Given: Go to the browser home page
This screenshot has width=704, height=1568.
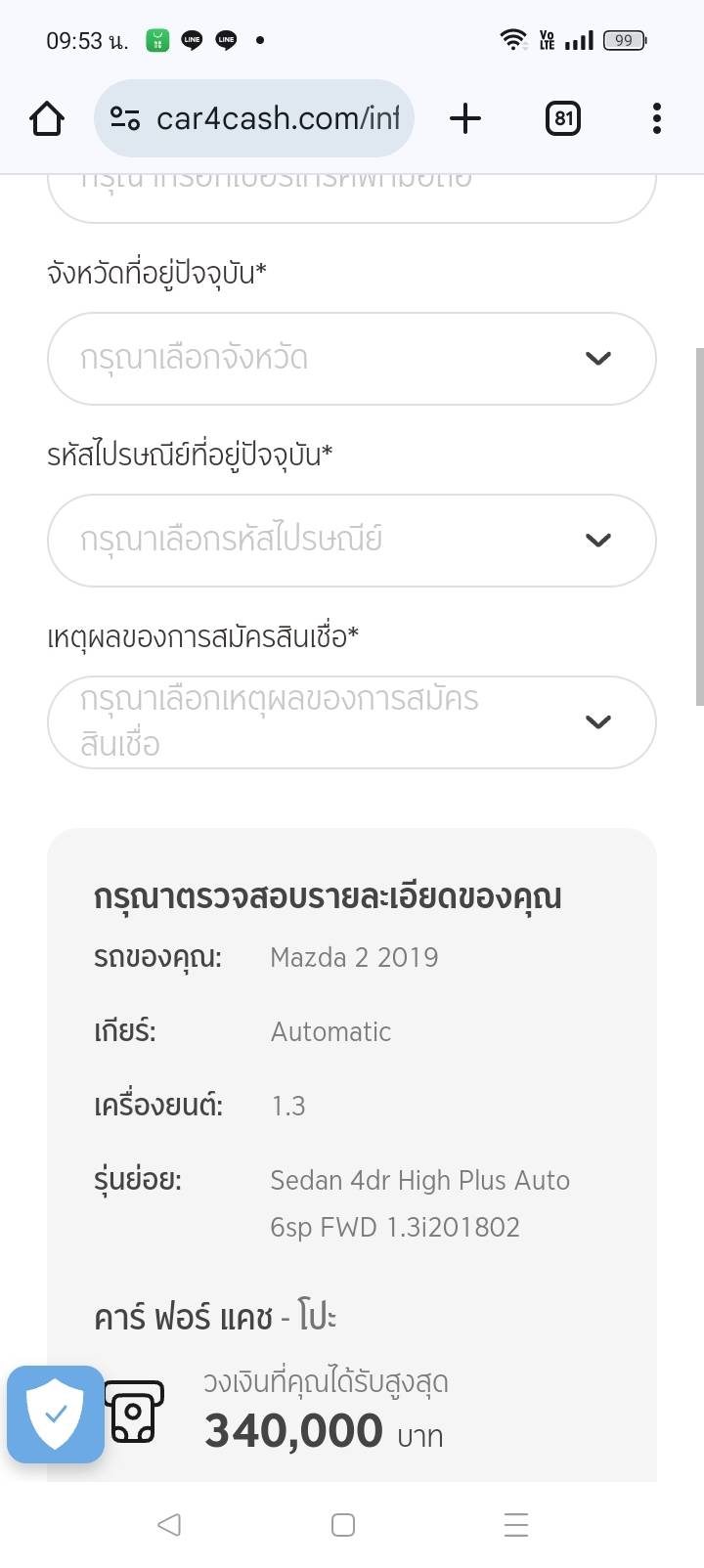Looking at the screenshot, I should click(47, 119).
